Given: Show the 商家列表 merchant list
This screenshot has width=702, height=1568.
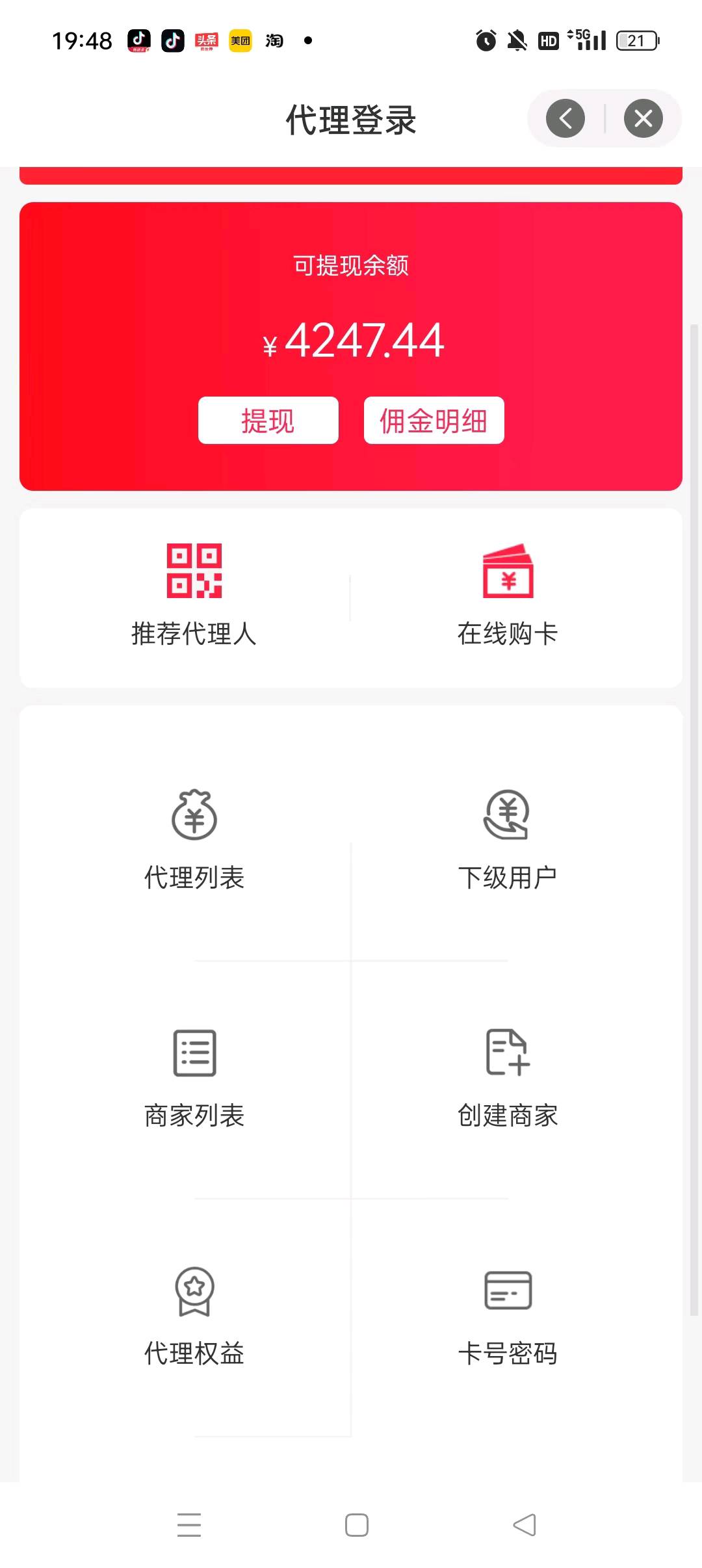Looking at the screenshot, I should click(194, 1077).
